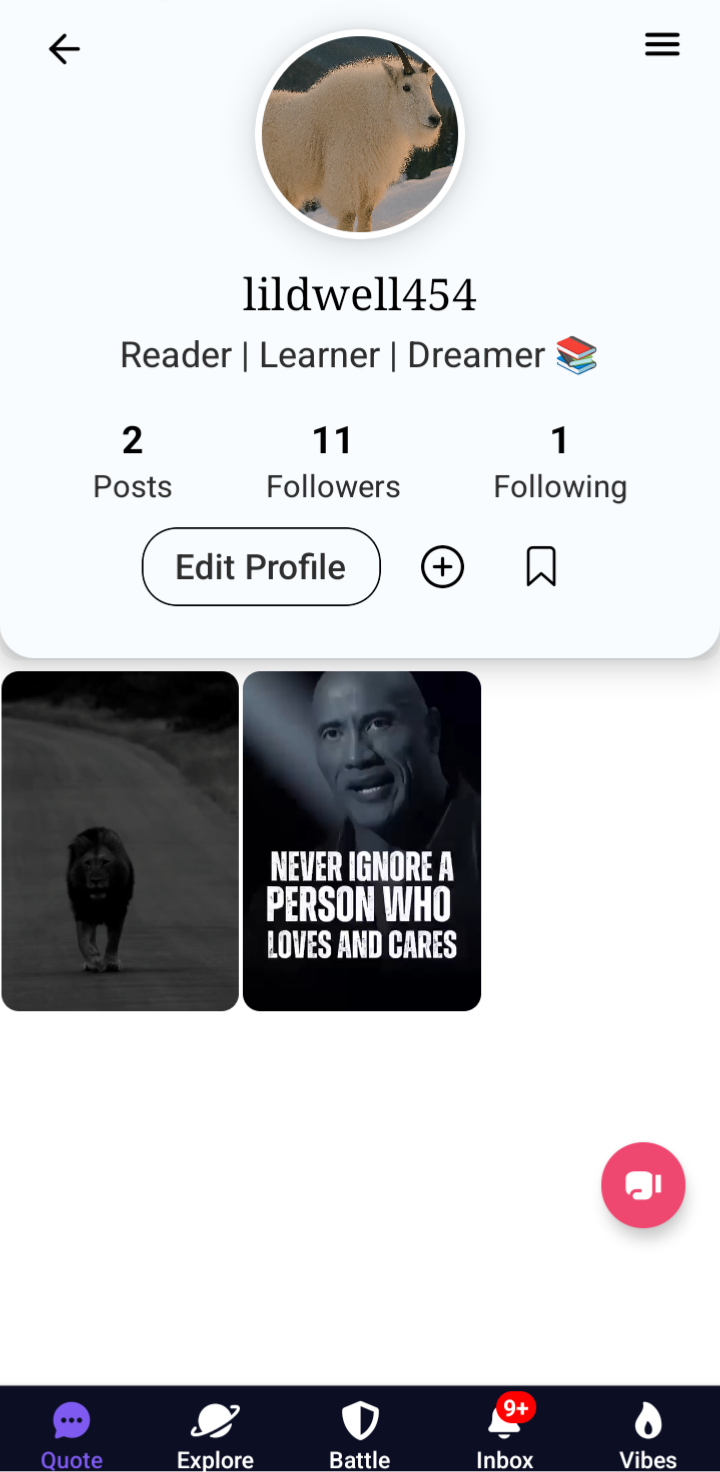Tap the Edit Profile button
Screen dimensions: 720x1472
tap(261, 567)
